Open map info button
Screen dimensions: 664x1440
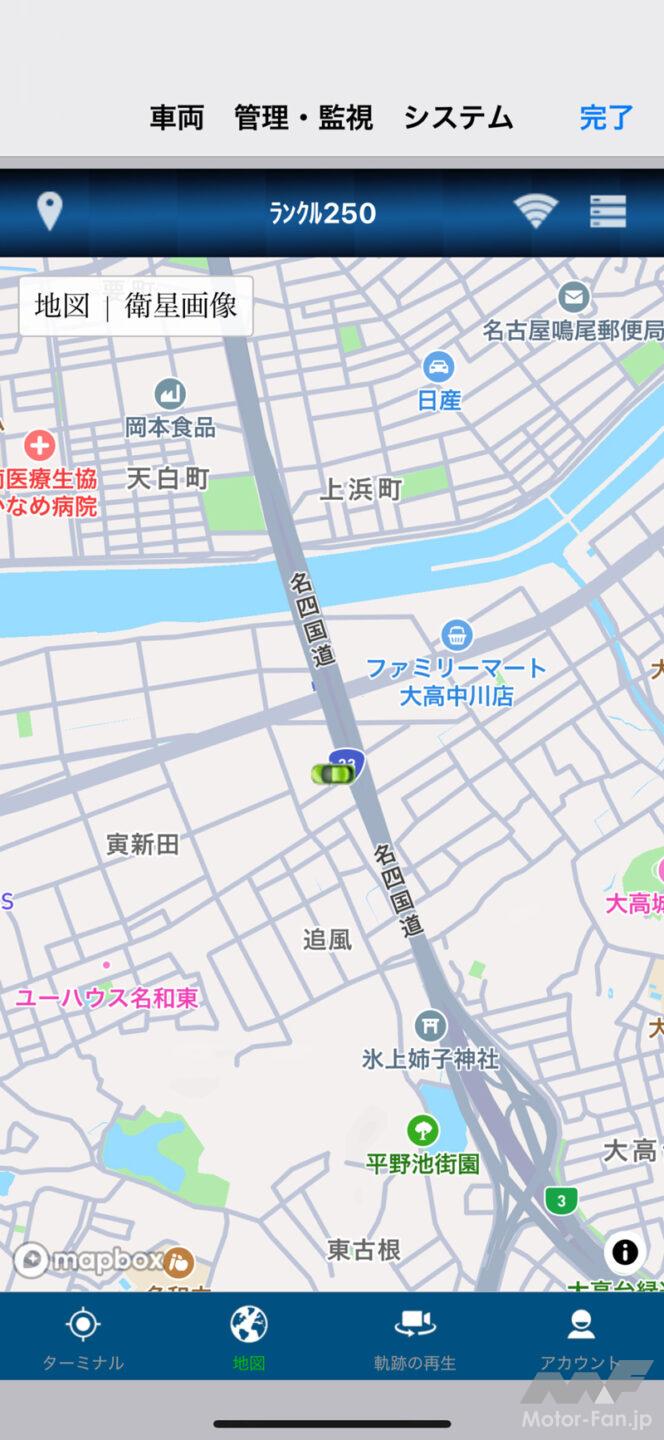(x=625, y=1251)
